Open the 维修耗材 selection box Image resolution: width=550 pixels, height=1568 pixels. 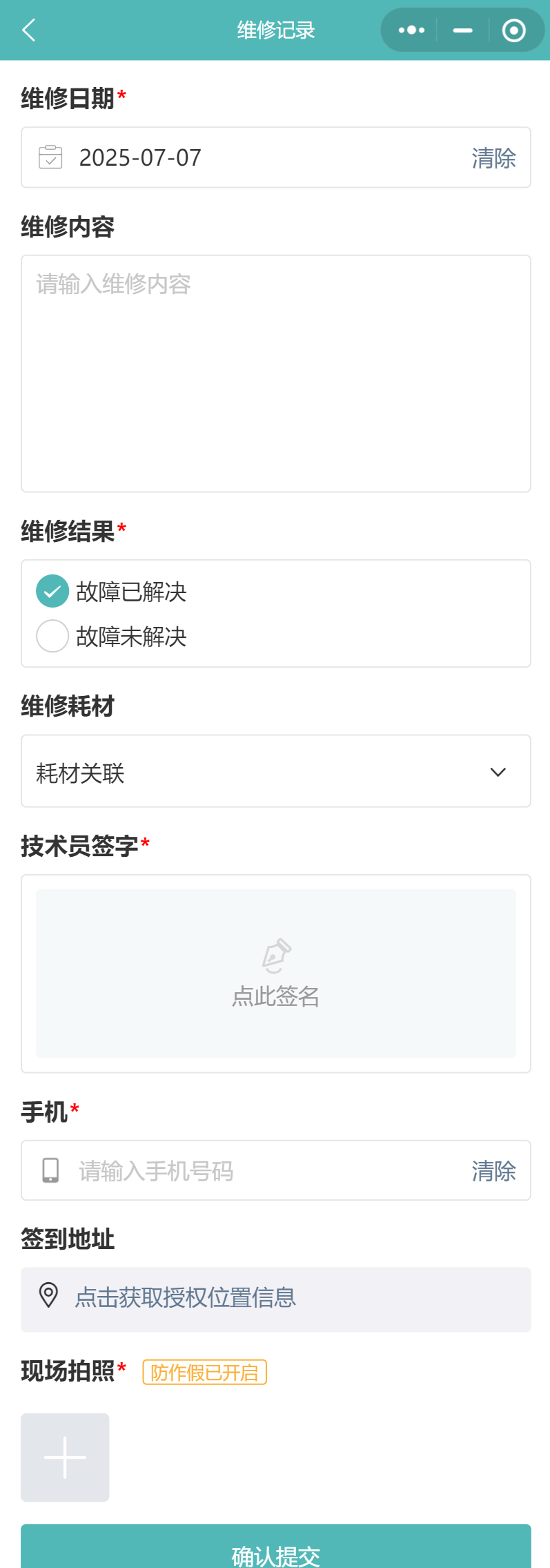pos(275,771)
